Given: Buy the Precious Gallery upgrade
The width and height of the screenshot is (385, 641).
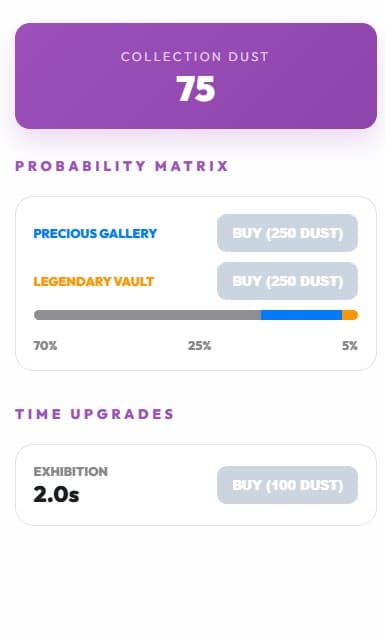Looking at the screenshot, I should pyautogui.click(x=287, y=233).
